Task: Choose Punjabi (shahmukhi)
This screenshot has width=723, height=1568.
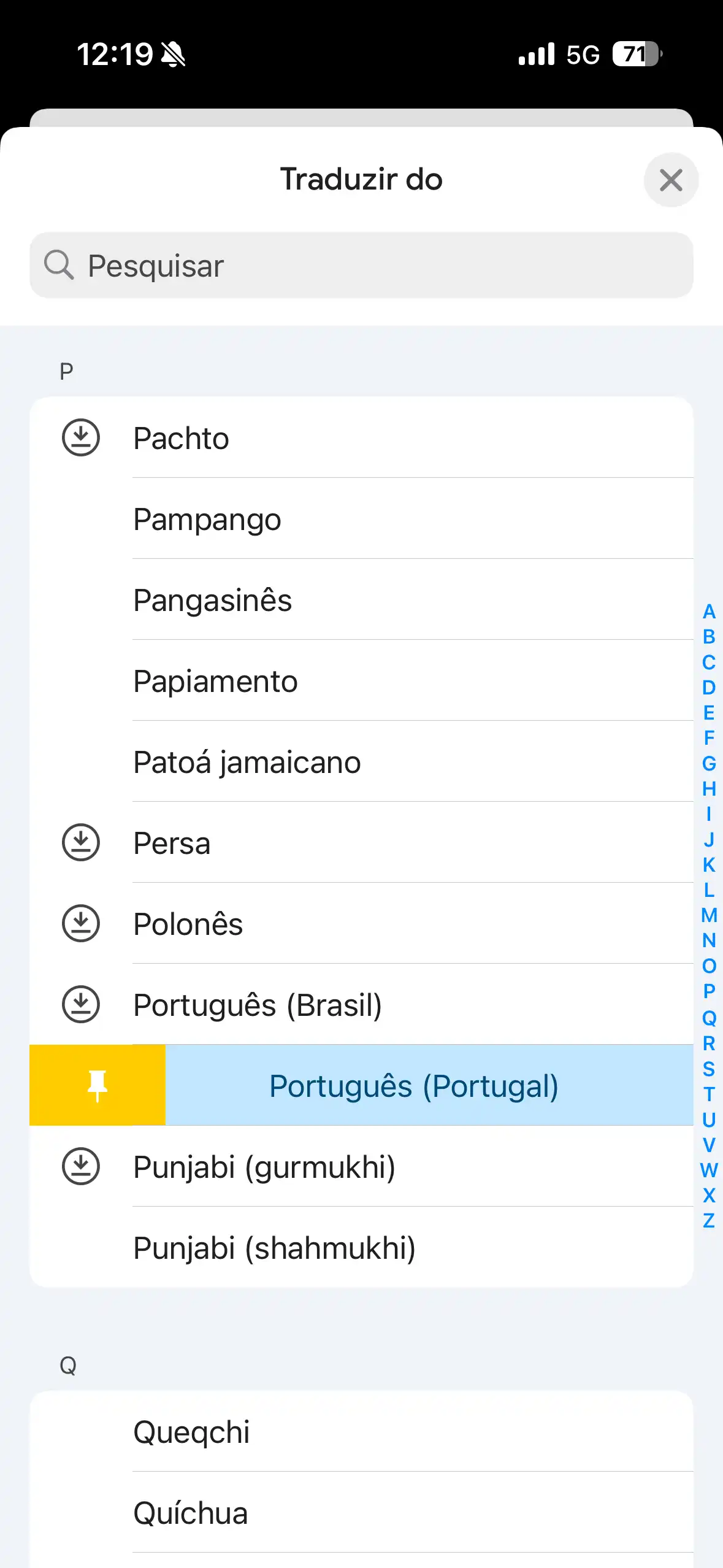Action: [x=274, y=1248]
